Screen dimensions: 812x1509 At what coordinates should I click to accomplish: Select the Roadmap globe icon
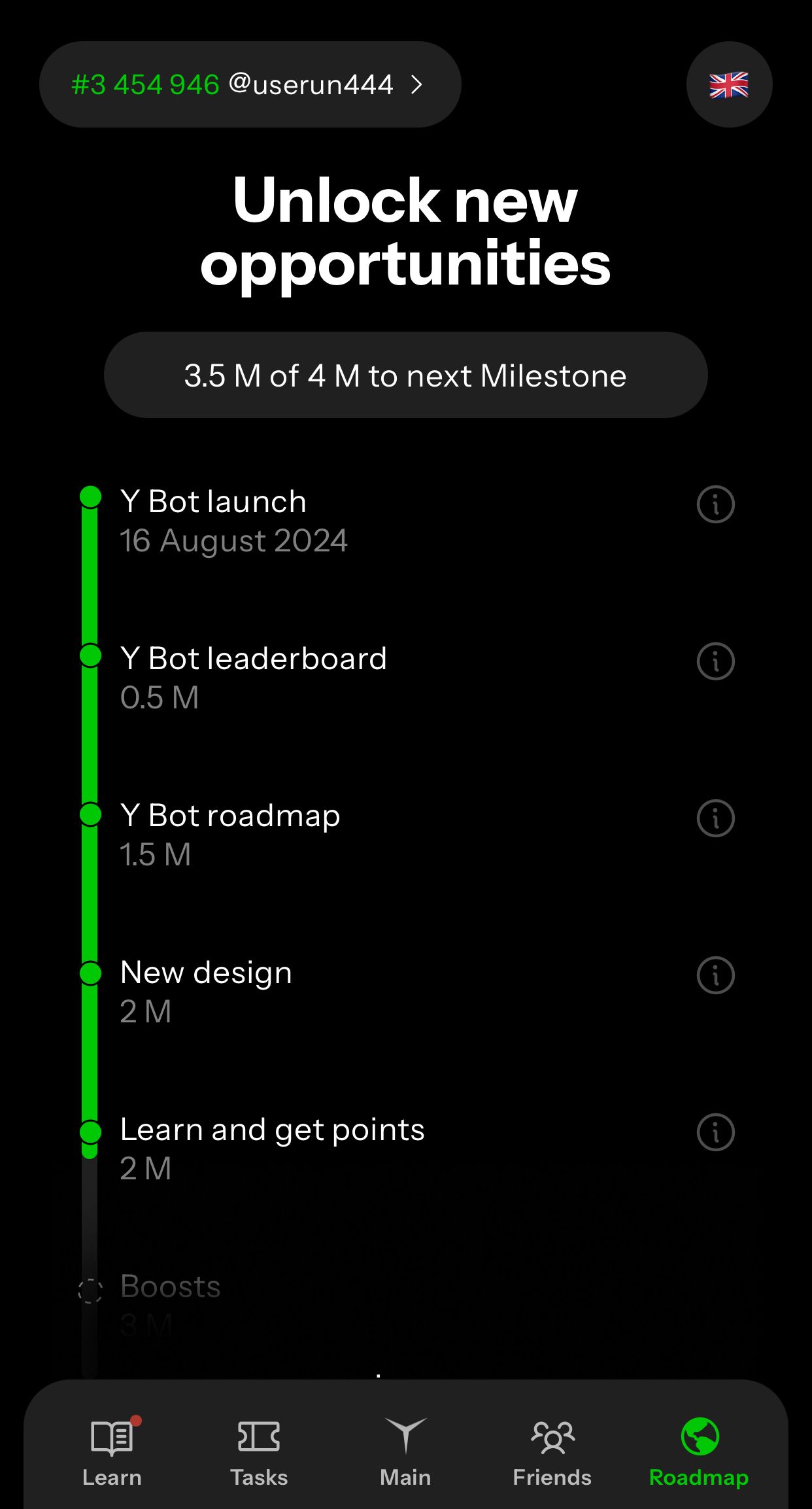pos(699,1439)
